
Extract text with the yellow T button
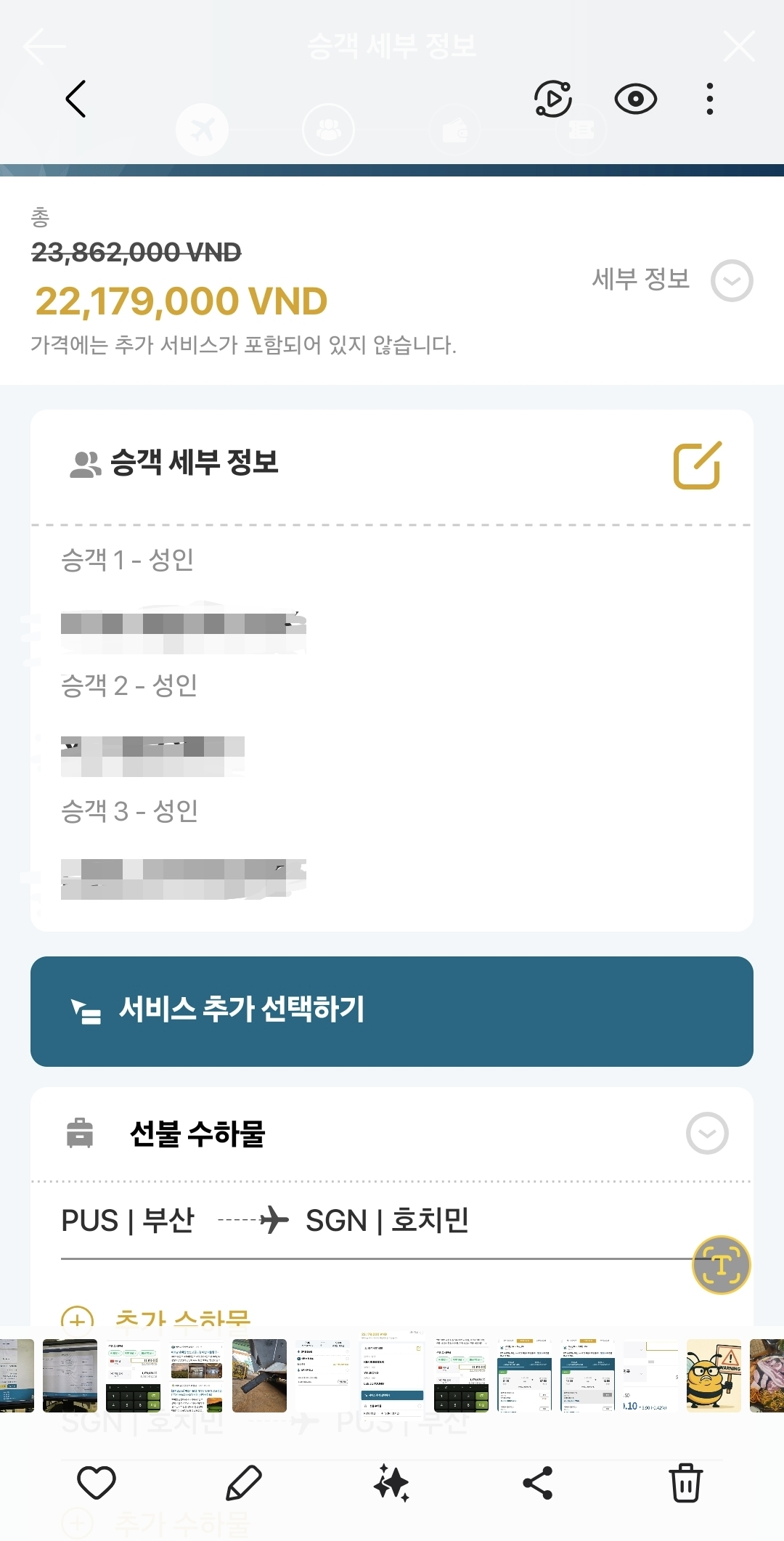pos(721,1265)
